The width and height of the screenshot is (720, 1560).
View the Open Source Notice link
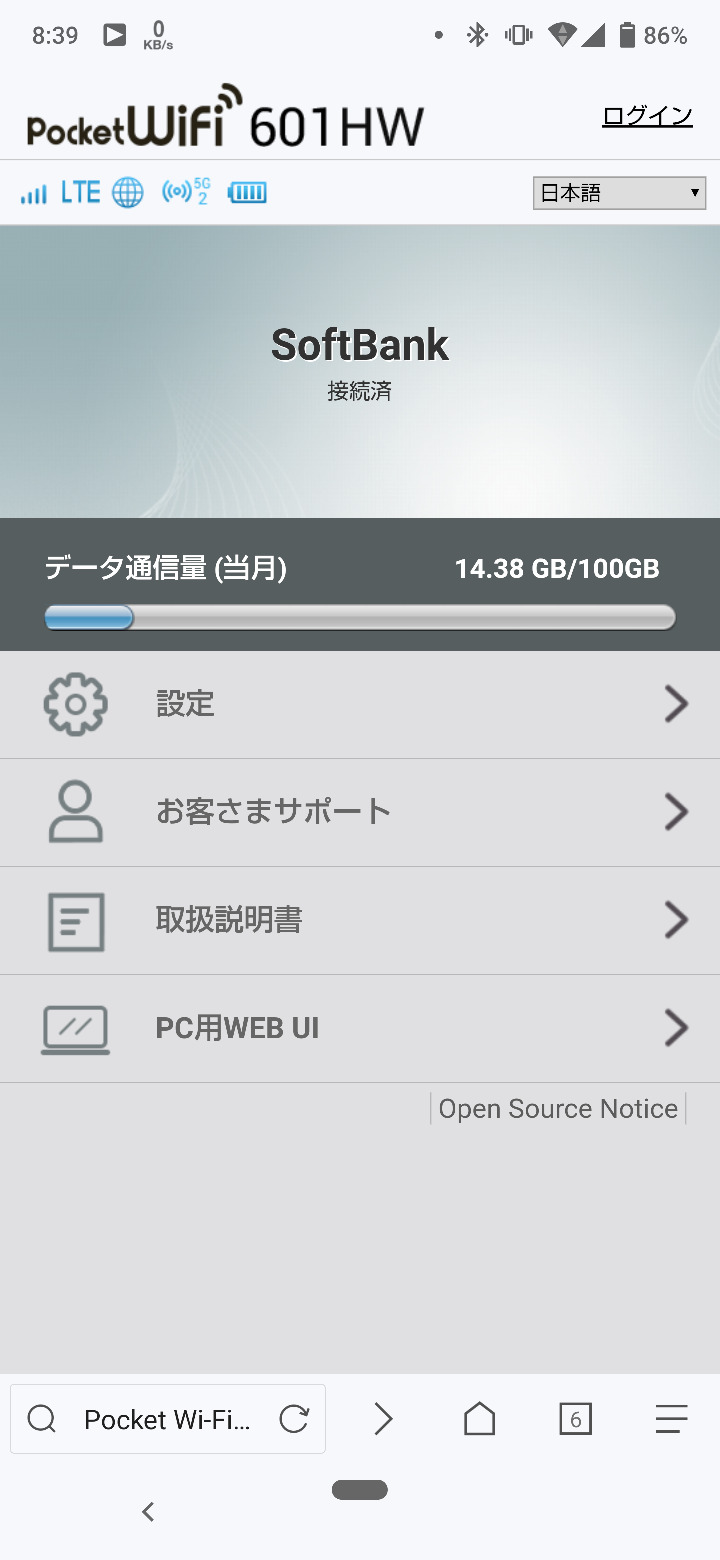558,1109
